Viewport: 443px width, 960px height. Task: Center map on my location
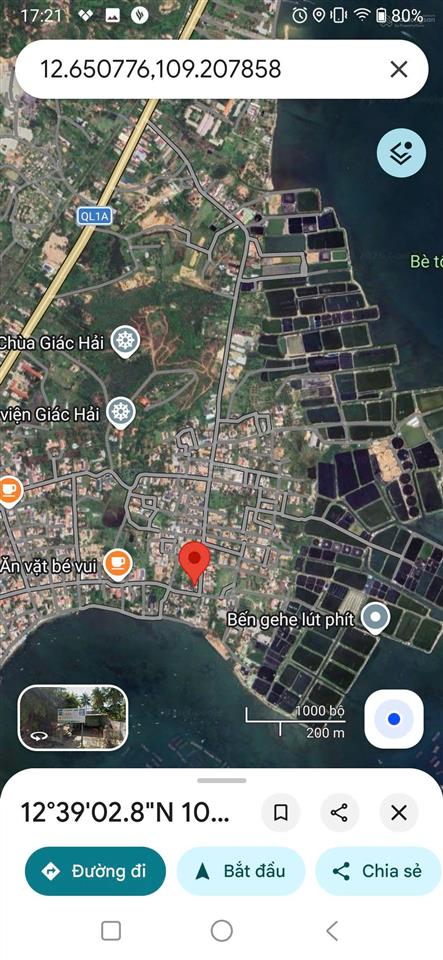click(393, 719)
